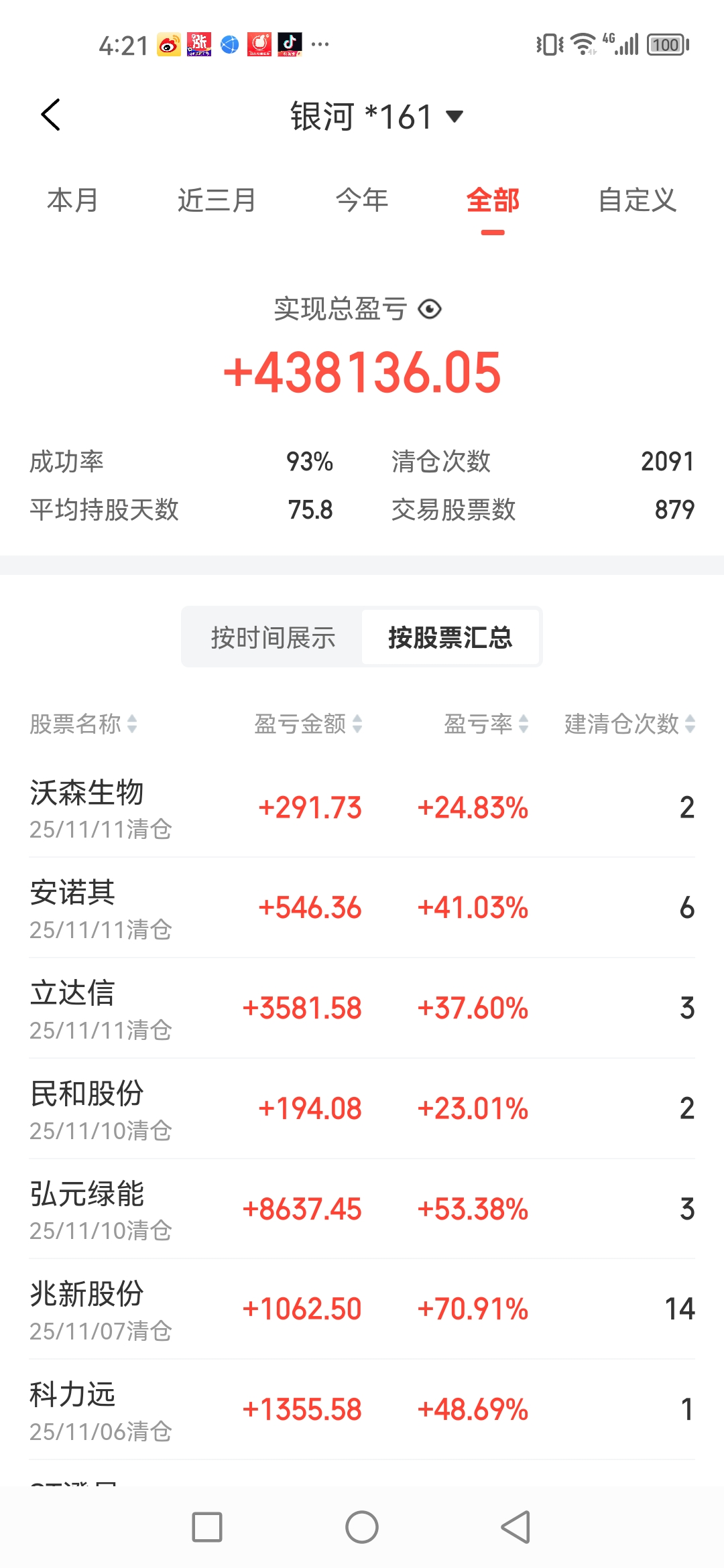
Task: Tap the system home button
Action: [x=362, y=1528]
